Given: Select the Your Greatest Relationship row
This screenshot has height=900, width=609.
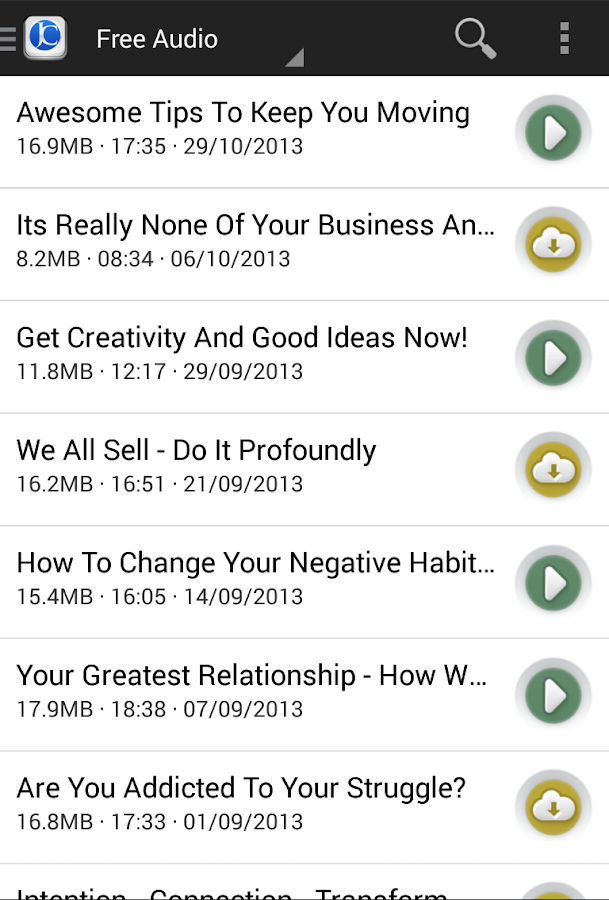Looking at the screenshot, I should [250, 693].
